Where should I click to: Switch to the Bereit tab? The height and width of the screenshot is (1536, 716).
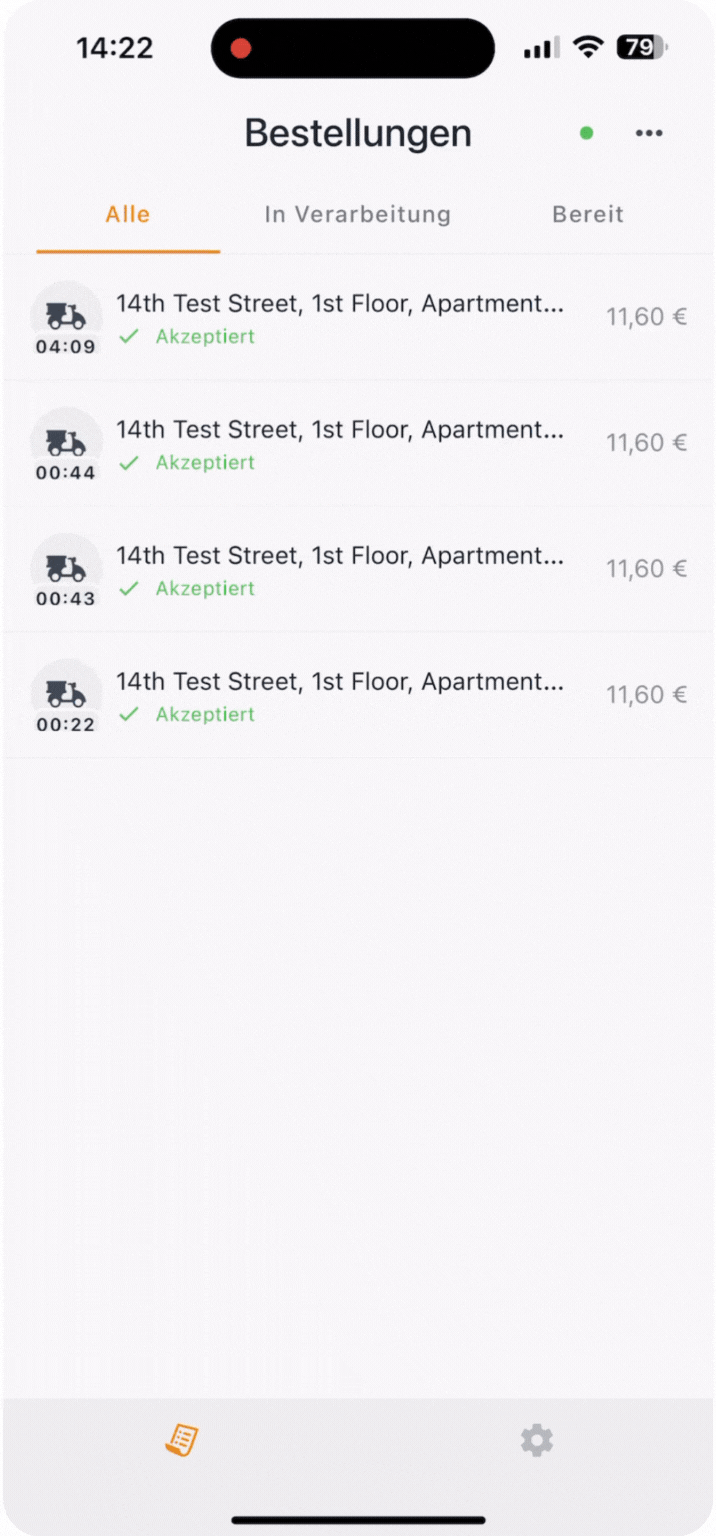coord(588,214)
